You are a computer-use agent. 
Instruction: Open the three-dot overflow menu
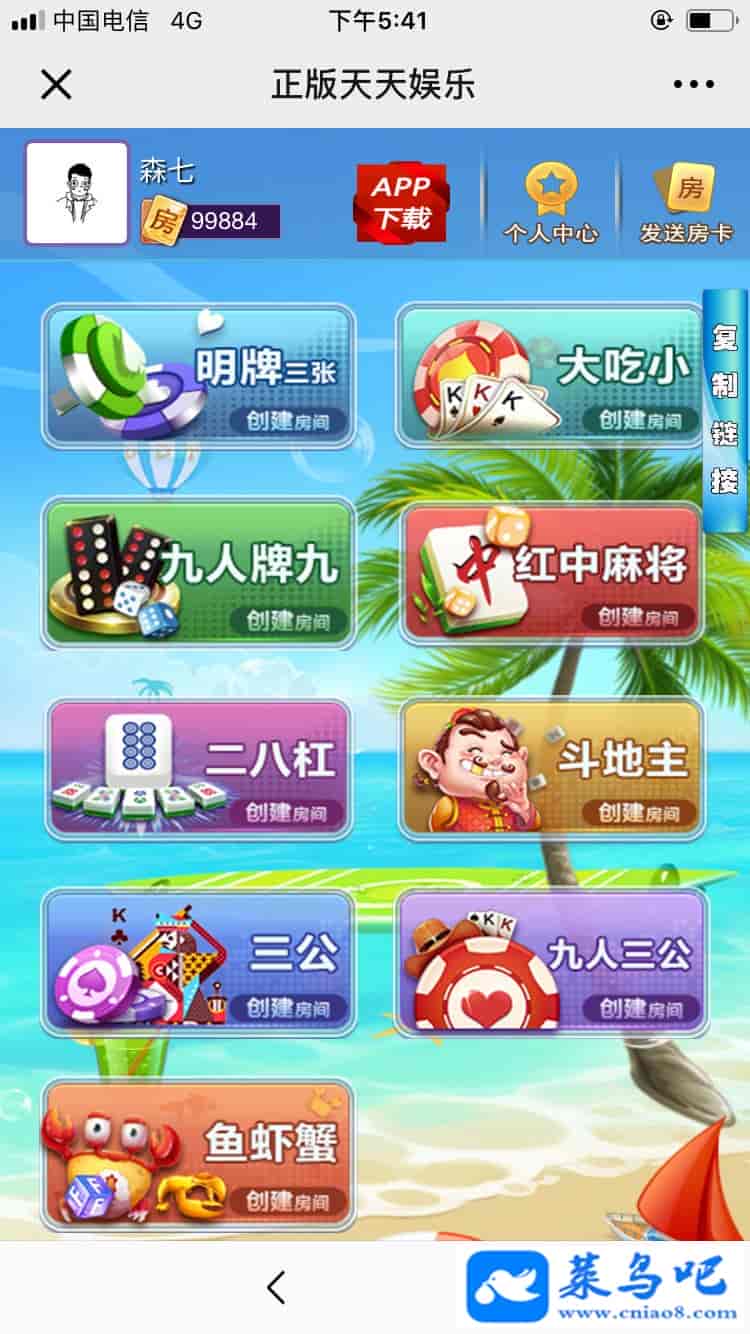click(x=693, y=85)
